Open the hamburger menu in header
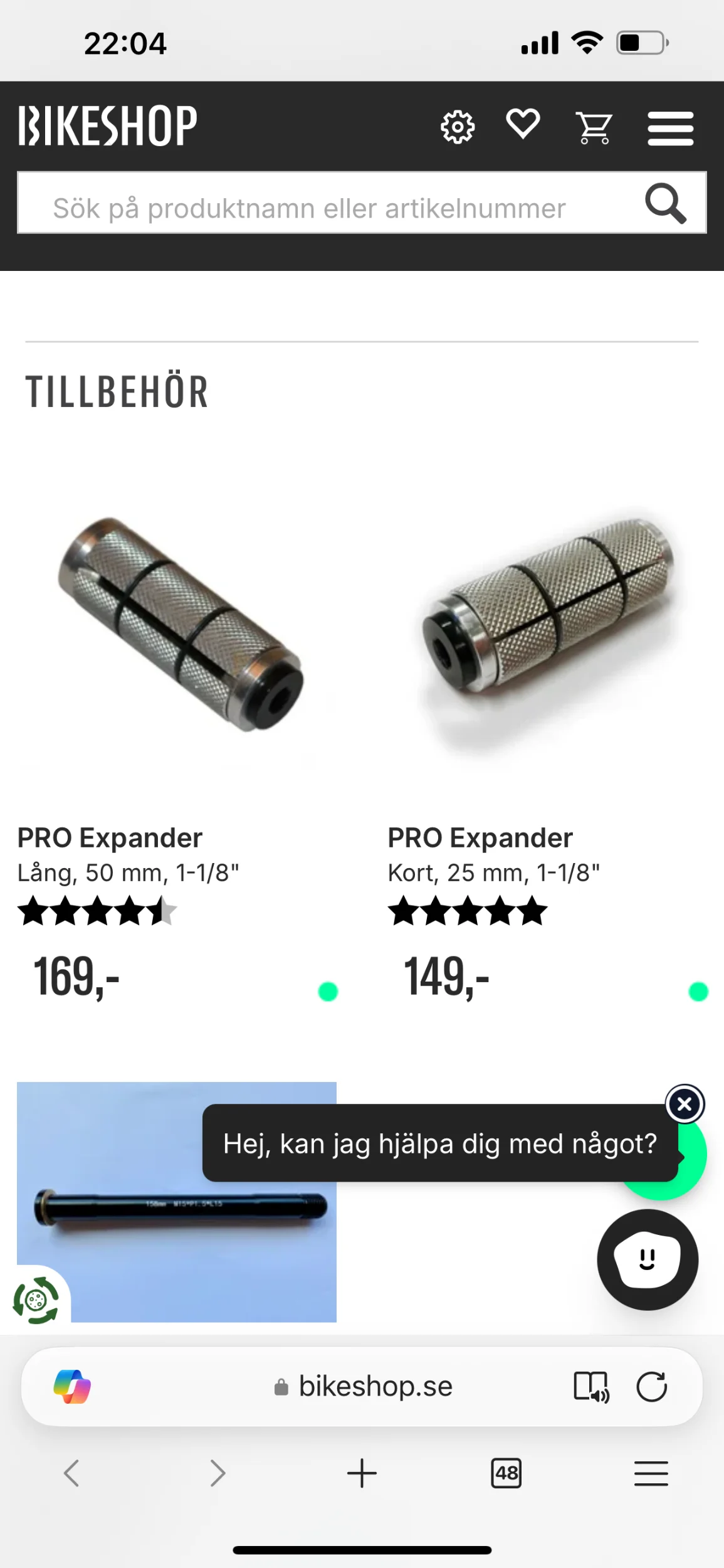 670,129
